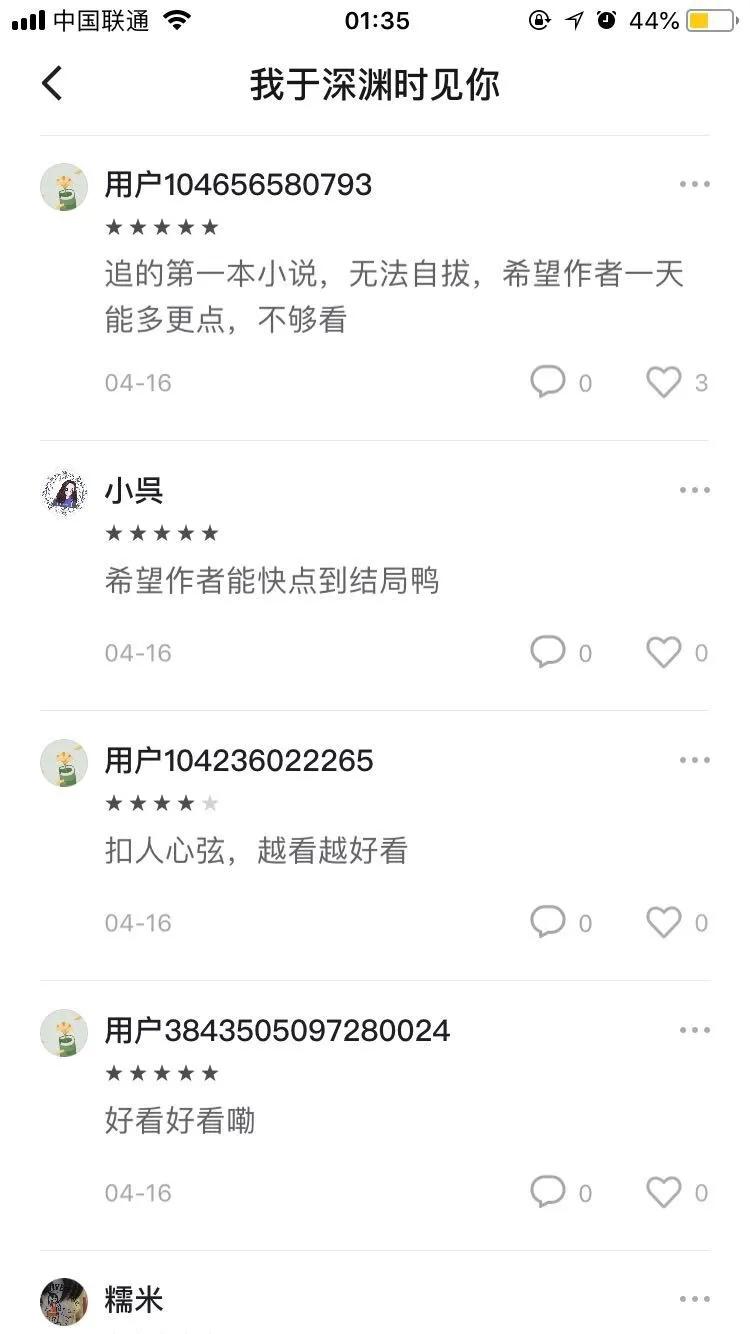Tap the heart icon on 小吳's review
This screenshot has width=750, height=1334.
click(663, 652)
